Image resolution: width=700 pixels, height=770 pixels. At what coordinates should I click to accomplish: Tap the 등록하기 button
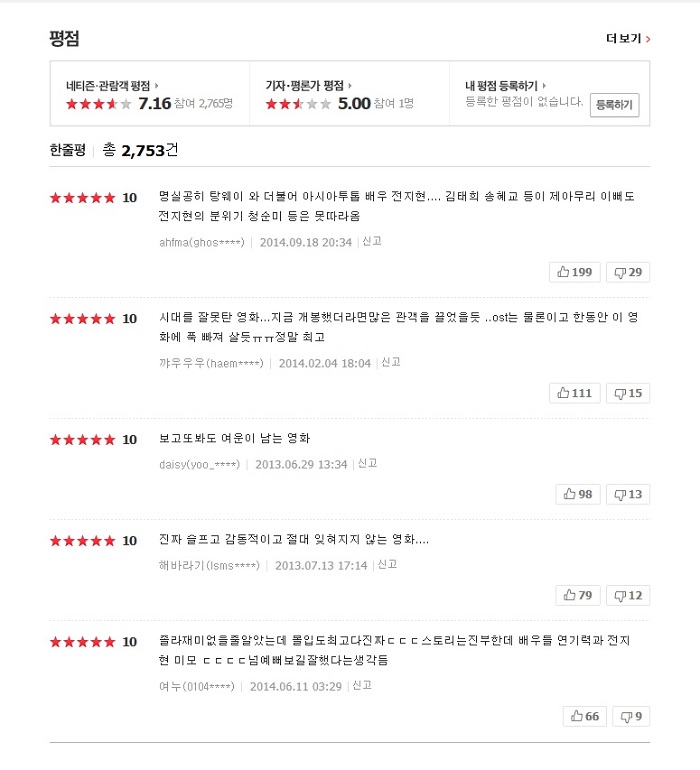[614, 104]
